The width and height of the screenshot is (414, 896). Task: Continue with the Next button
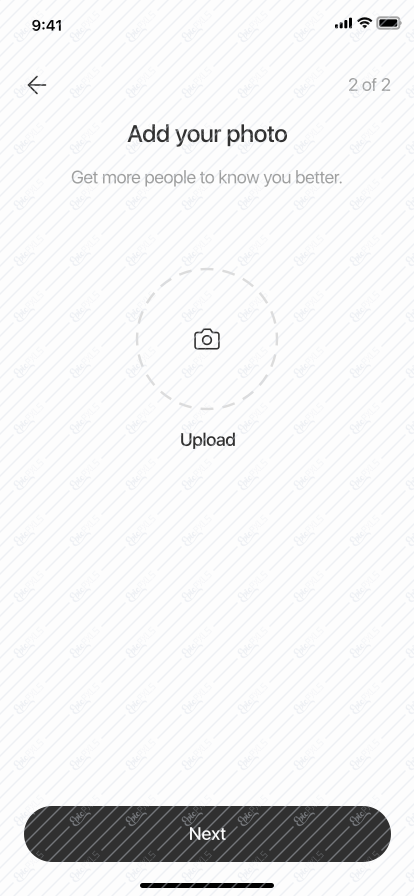point(207,834)
